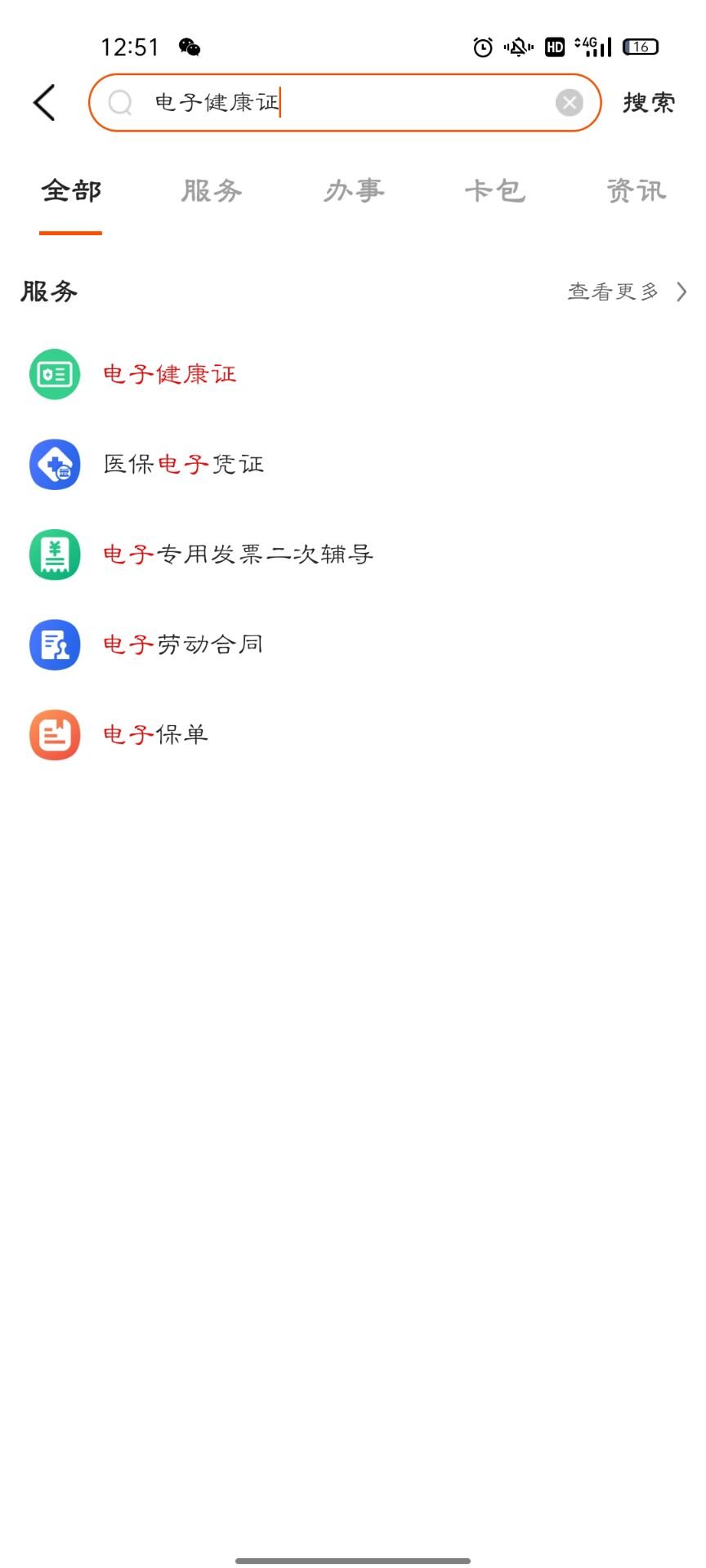Open the 卡包 tab

point(495,191)
